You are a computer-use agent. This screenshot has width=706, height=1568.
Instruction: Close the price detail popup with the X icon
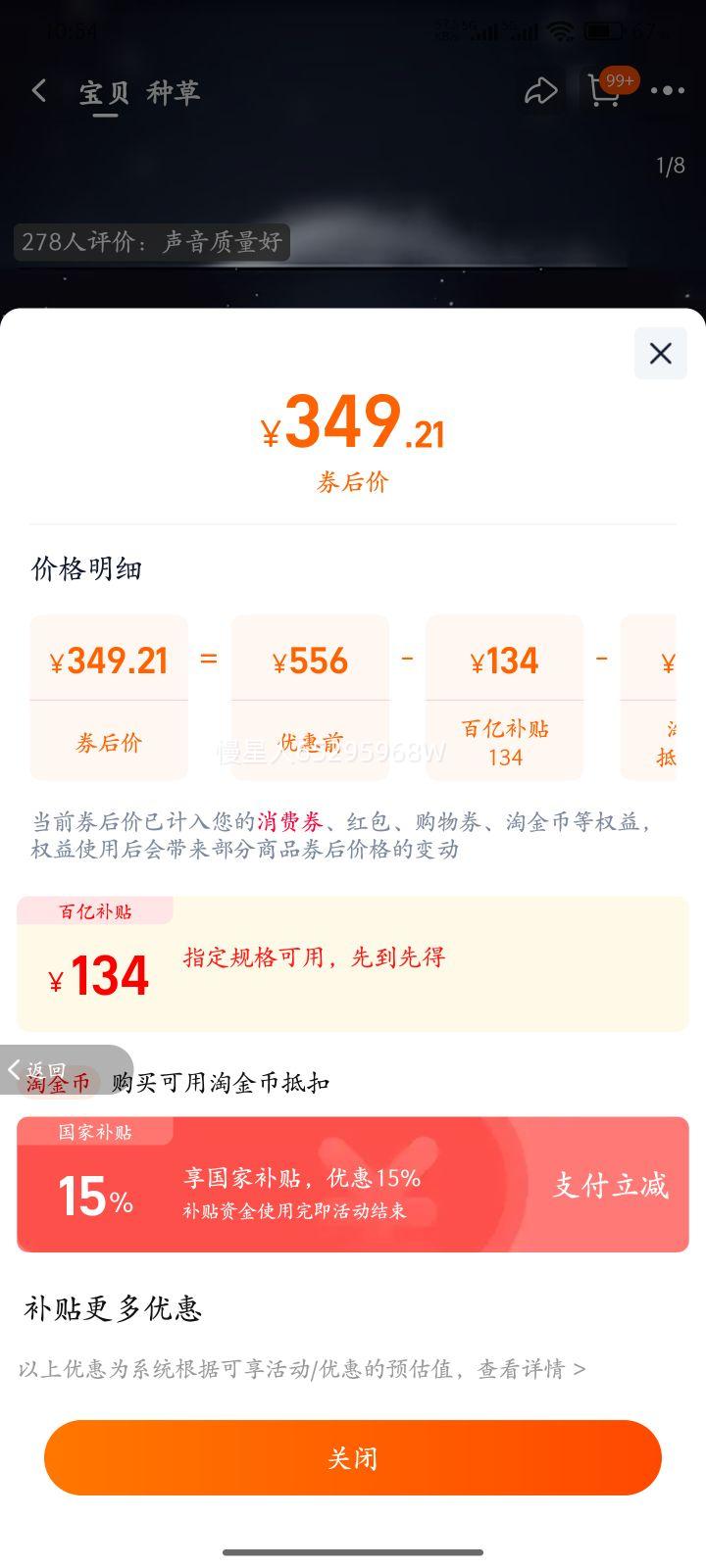tap(660, 354)
